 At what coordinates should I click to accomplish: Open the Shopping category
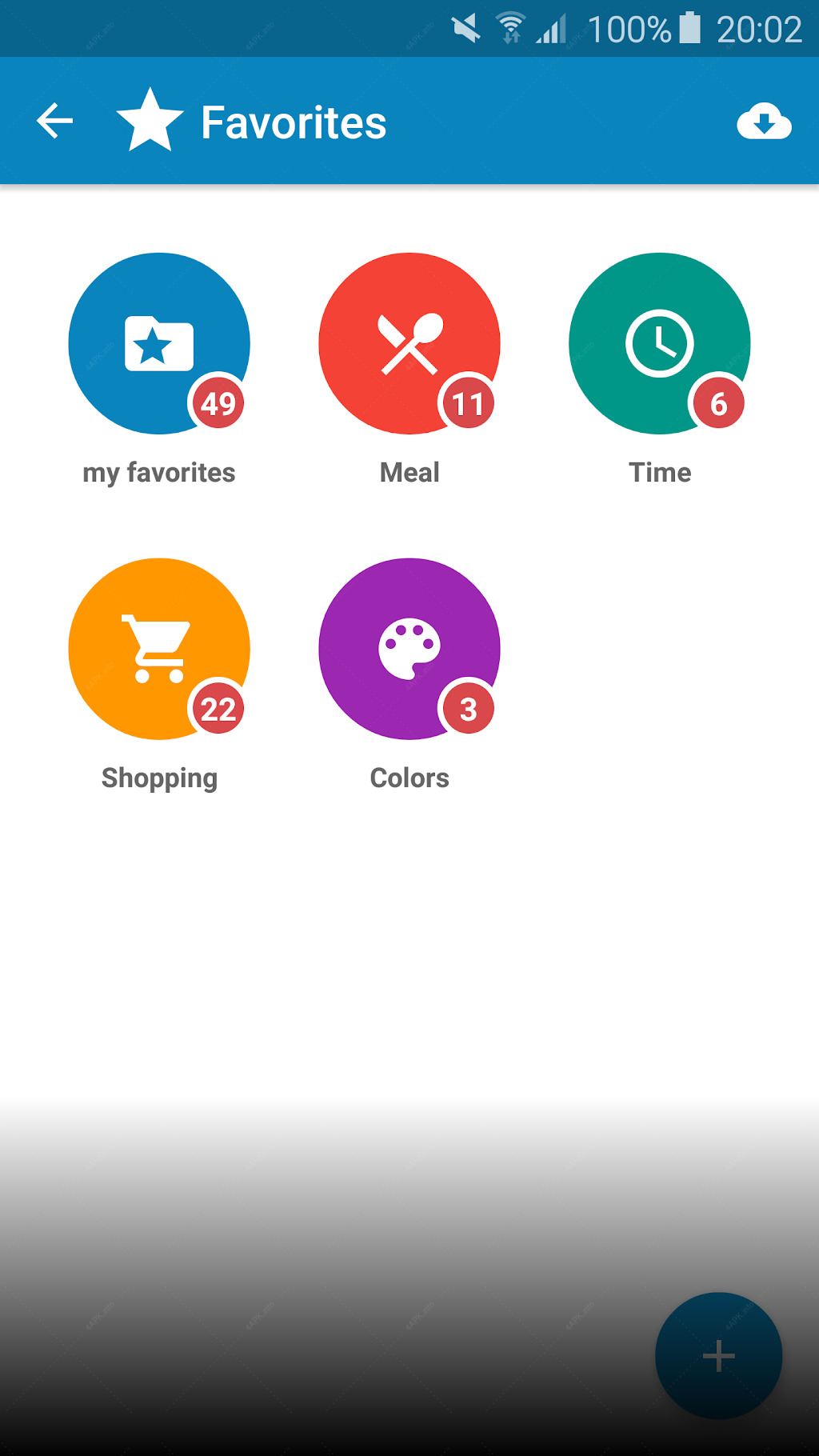159,649
